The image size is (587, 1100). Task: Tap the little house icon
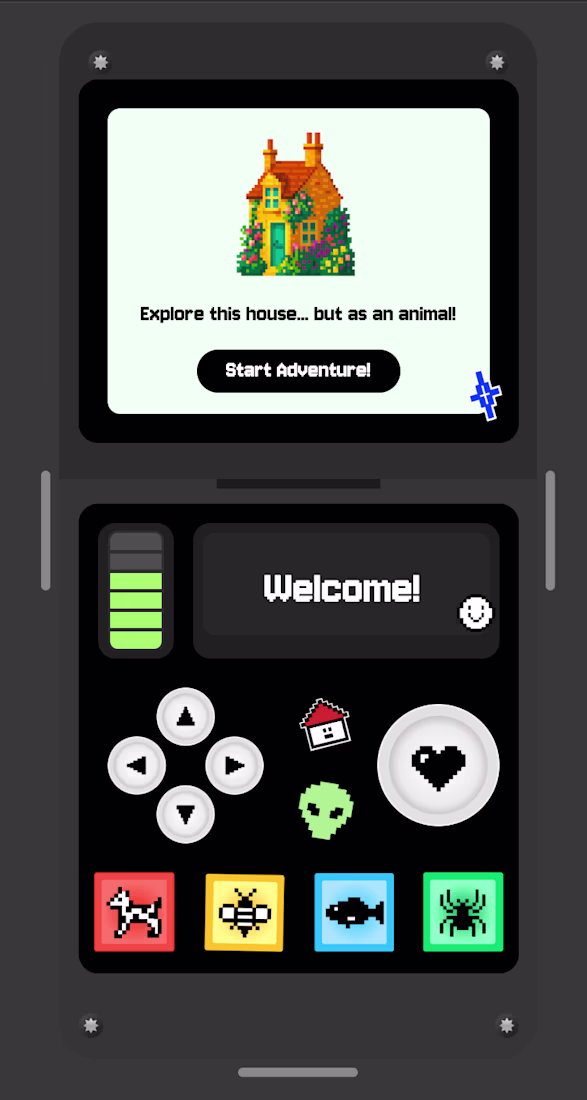[325, 725]
